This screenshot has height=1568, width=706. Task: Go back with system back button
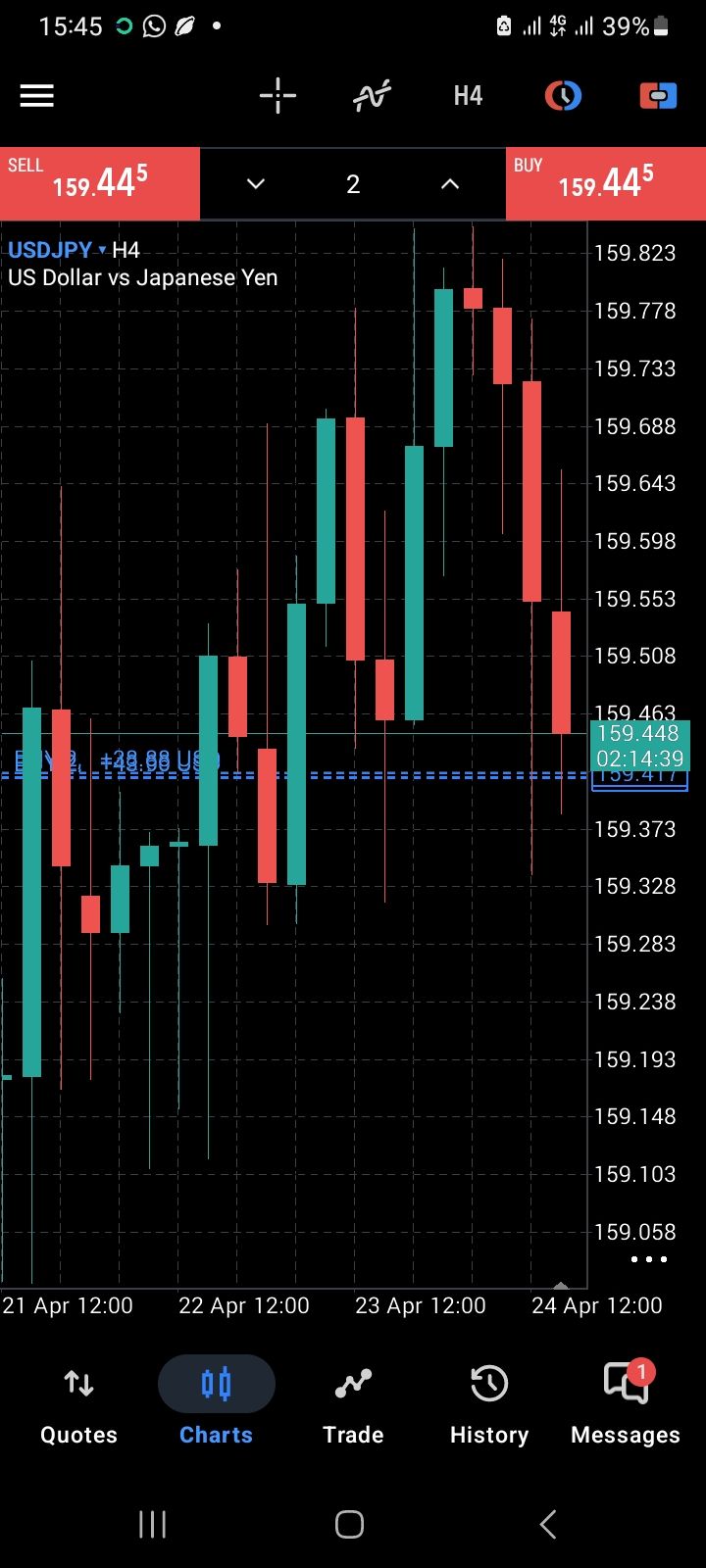pyautogui.click(x=548, y=1524)
